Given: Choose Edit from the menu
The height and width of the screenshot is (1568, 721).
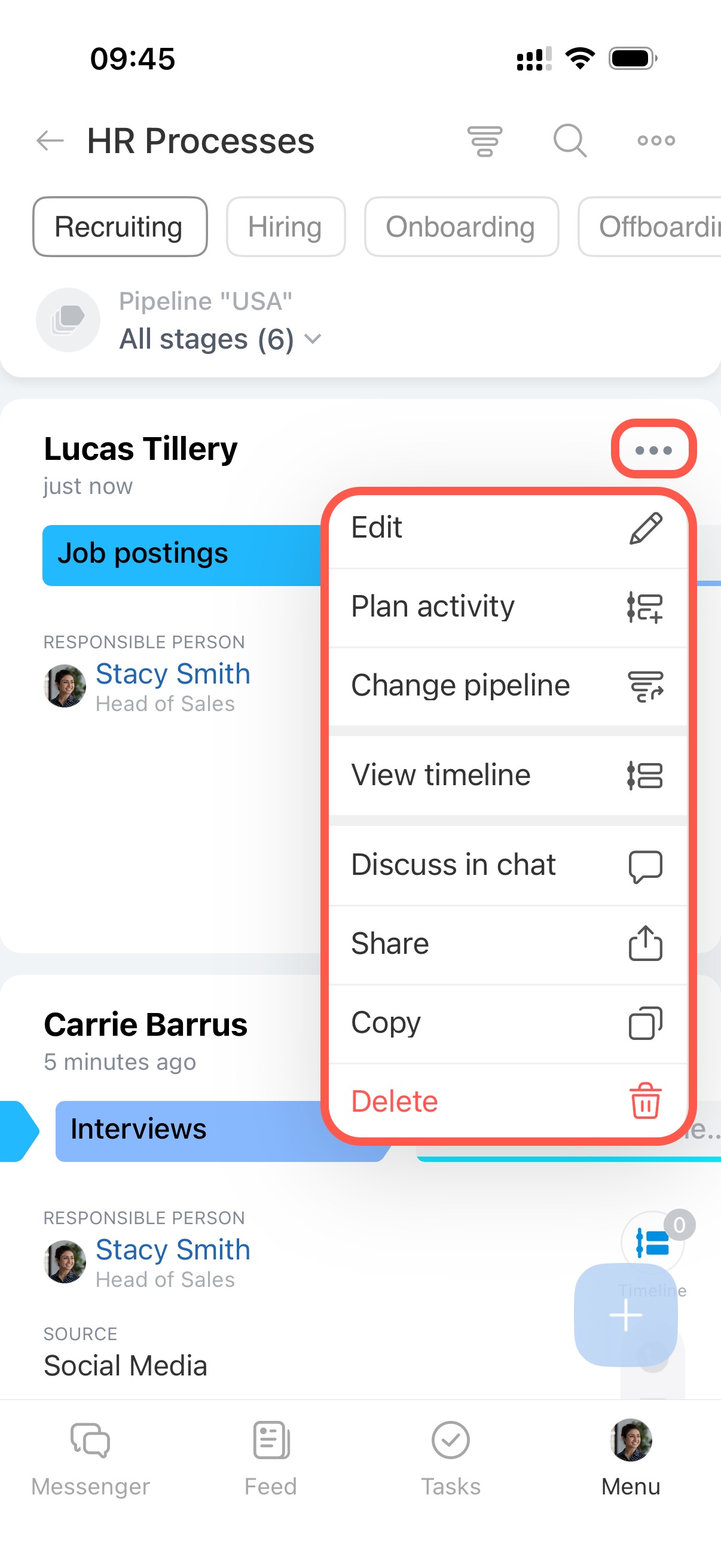Looking at the screenshot, I should pyautogui.click(x=507, y=527).
